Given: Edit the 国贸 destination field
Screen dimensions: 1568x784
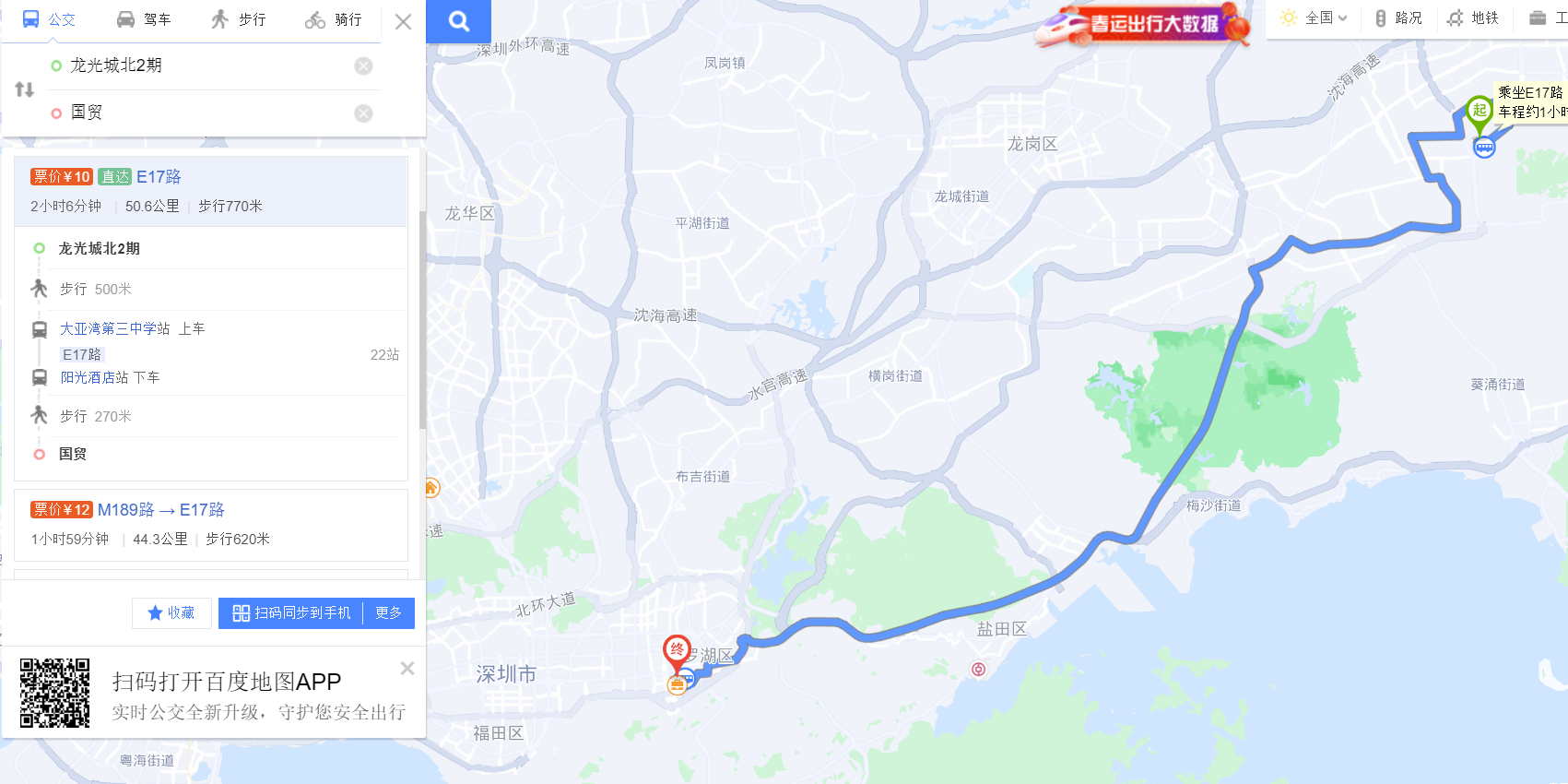Looking at the screenshot, I should point(203,113).
